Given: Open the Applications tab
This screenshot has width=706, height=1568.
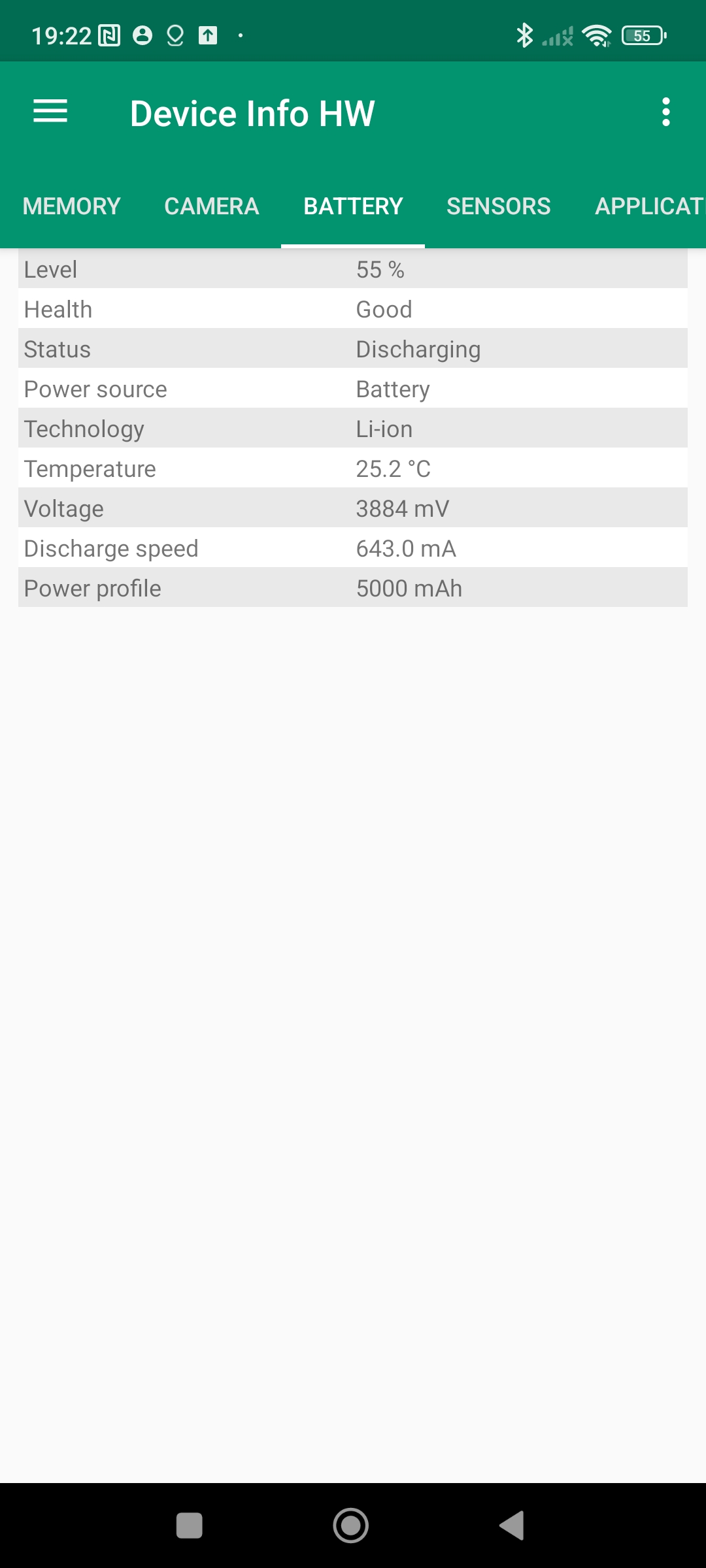Looking at the screenshot, I should pyautogui.click(x=648, y=206).
